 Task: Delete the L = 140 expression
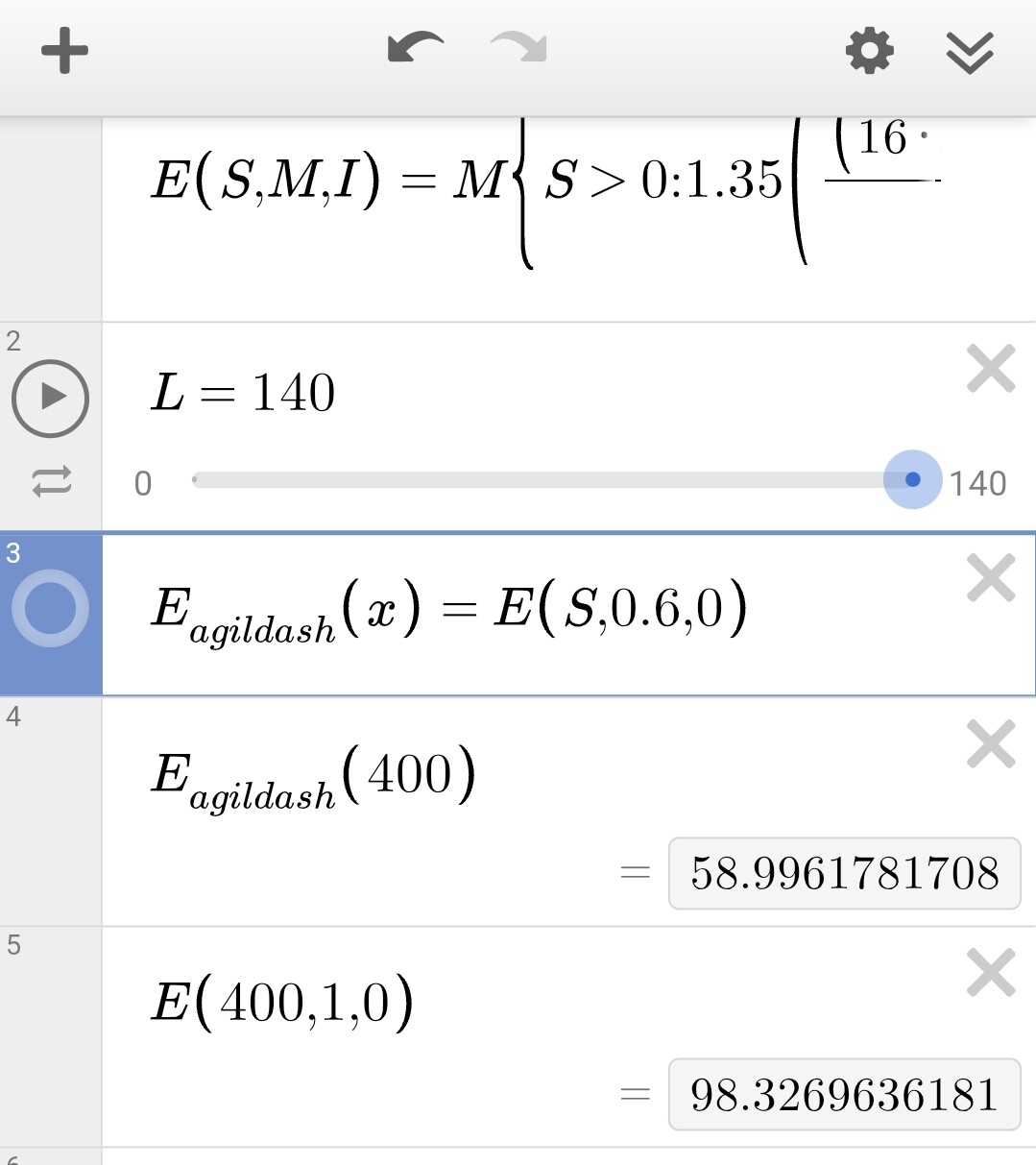coord(991,370)
